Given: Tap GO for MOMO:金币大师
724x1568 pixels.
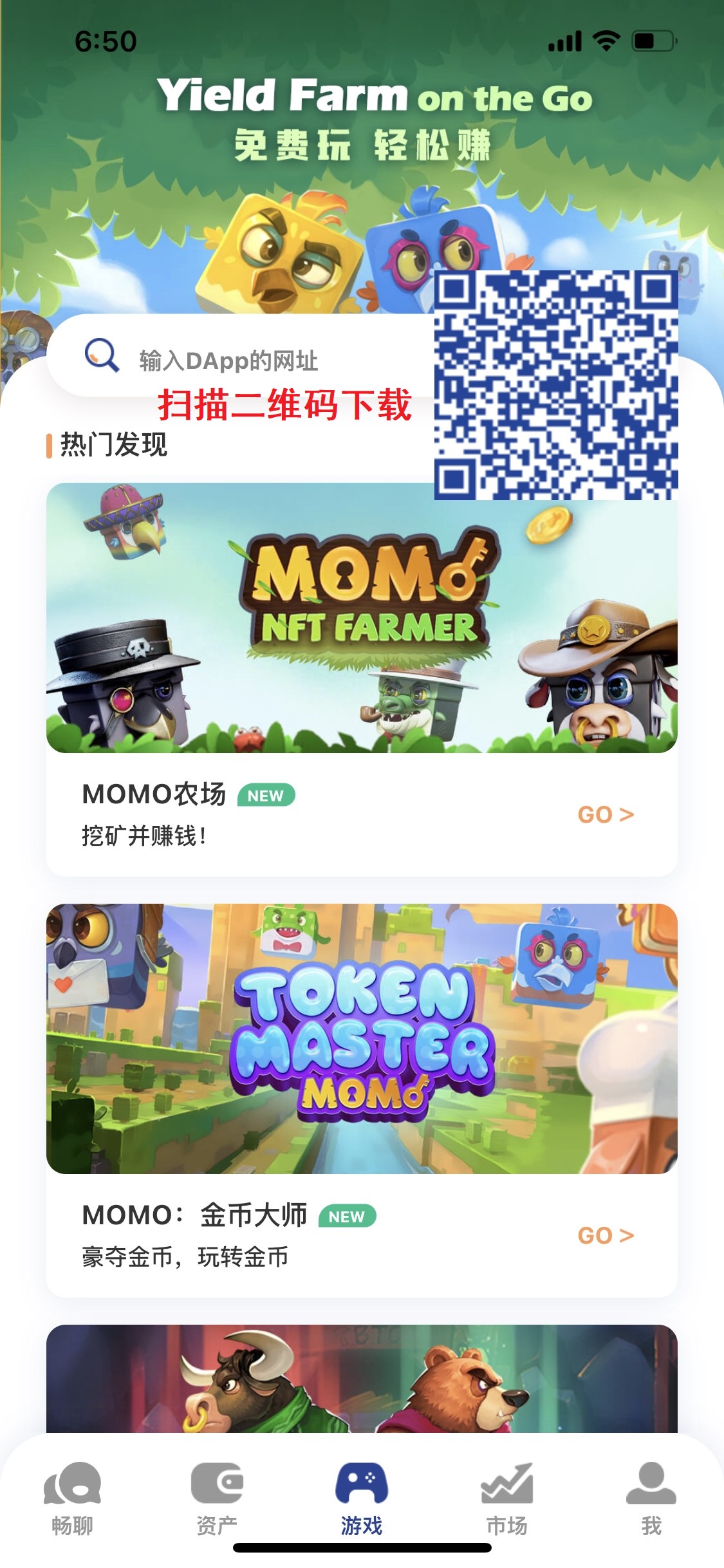Looking at the screenshot, I should [605, 1235].
